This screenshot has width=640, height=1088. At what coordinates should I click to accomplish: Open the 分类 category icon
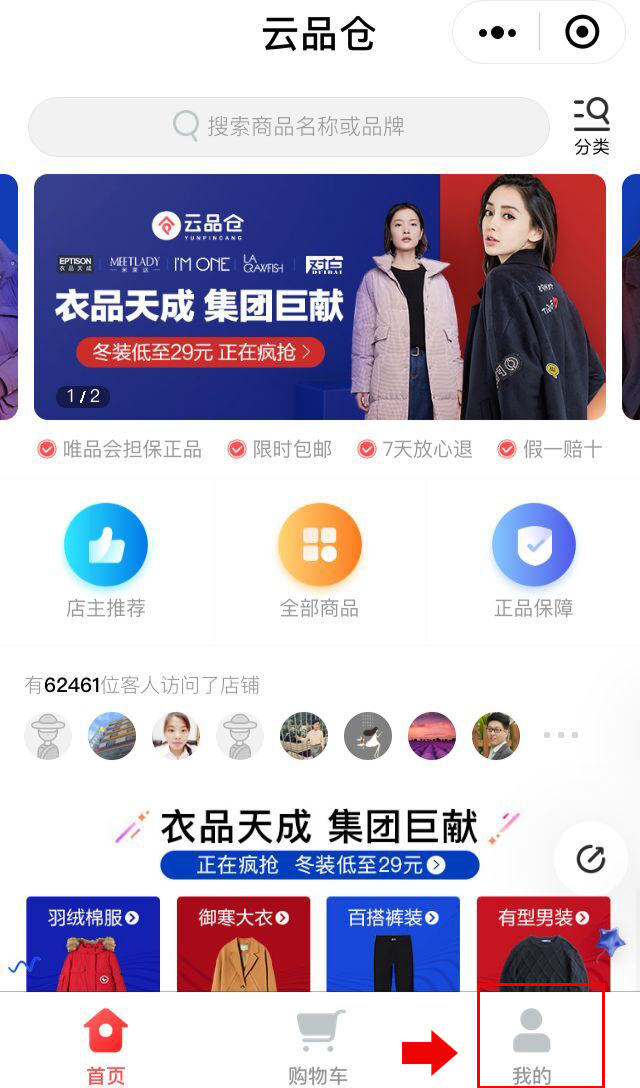tap(591, 127)
